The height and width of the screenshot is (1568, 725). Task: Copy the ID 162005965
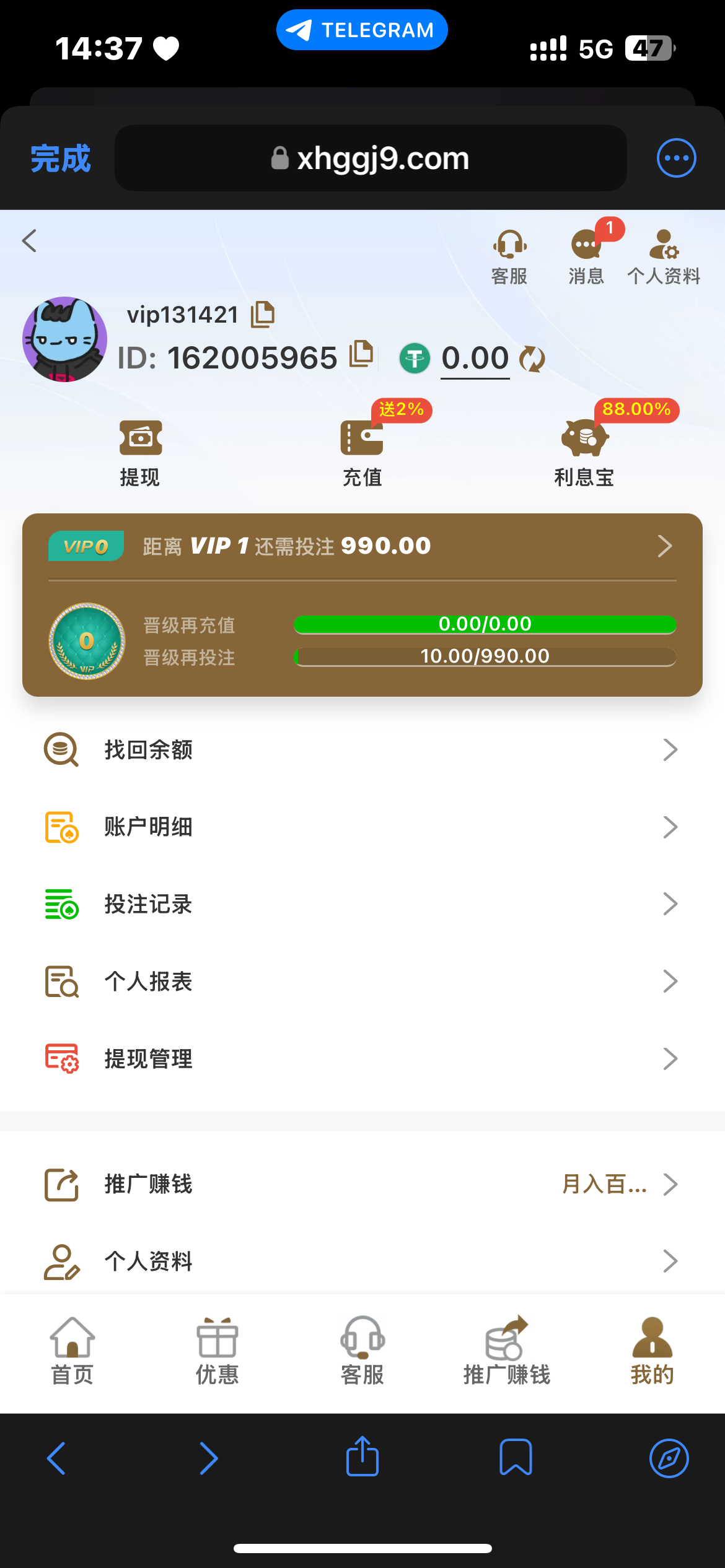(x=361, y=355)
